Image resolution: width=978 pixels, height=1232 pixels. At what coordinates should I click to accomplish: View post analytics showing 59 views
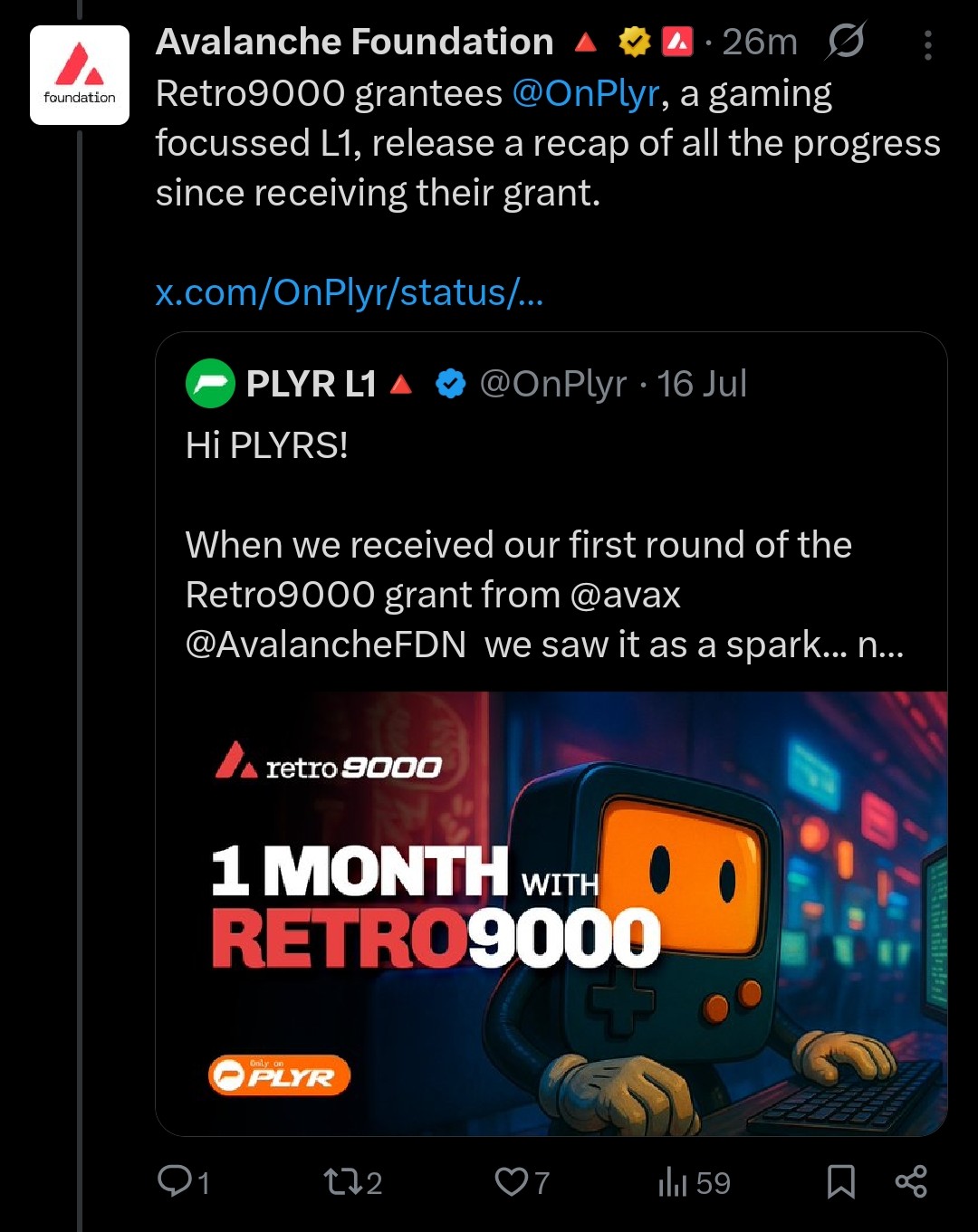click(694, 1181)
